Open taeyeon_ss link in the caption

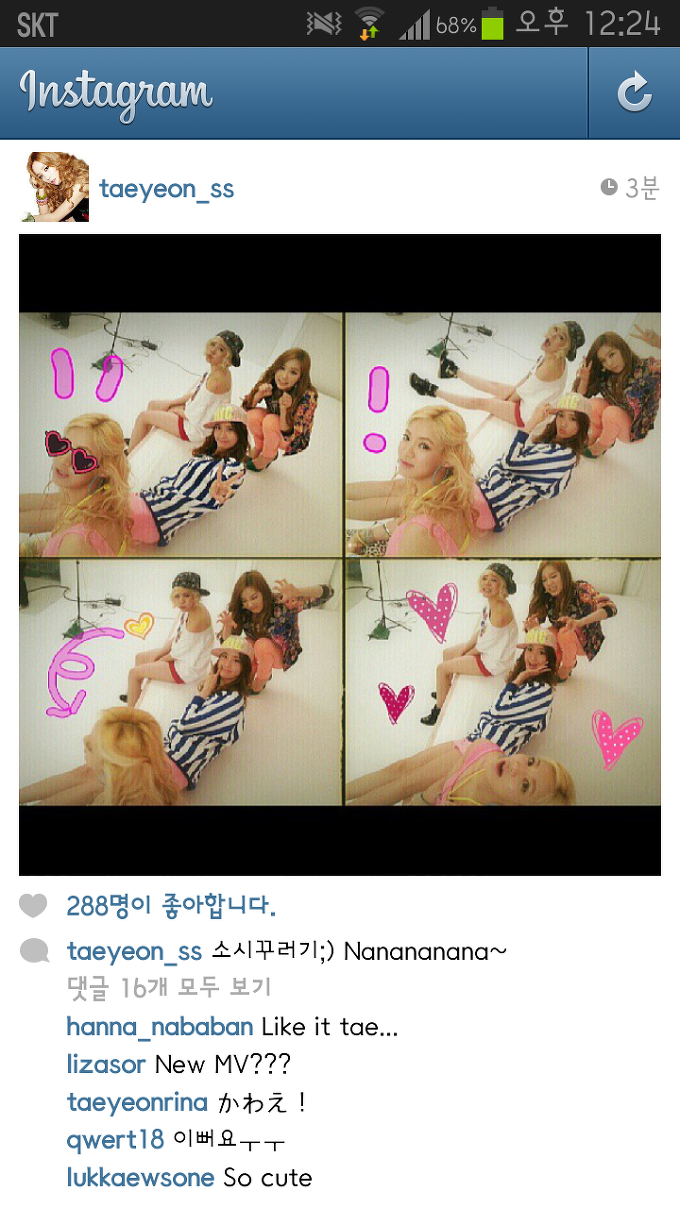134,951
